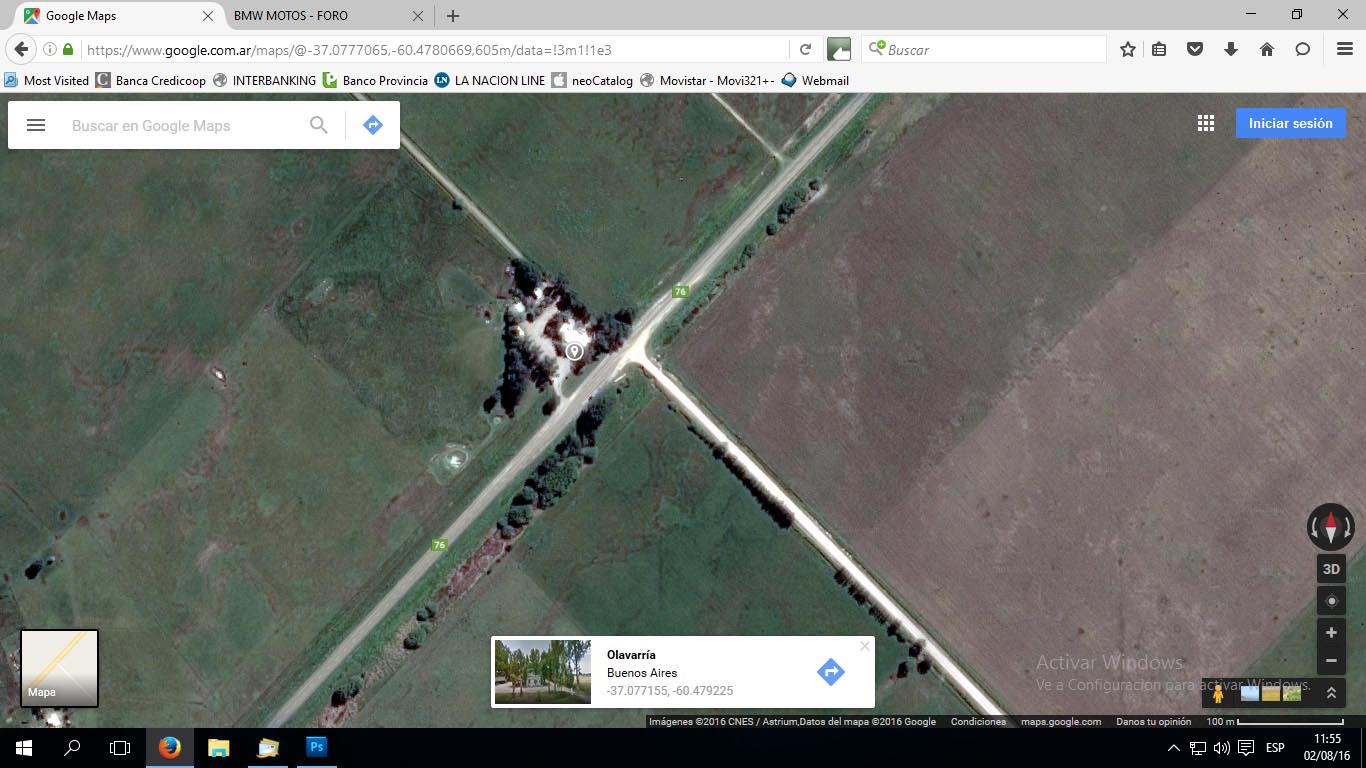Zoom in with the plus button
Image resolution: width=1366 pixels, height=768 pixels.
1331,633
